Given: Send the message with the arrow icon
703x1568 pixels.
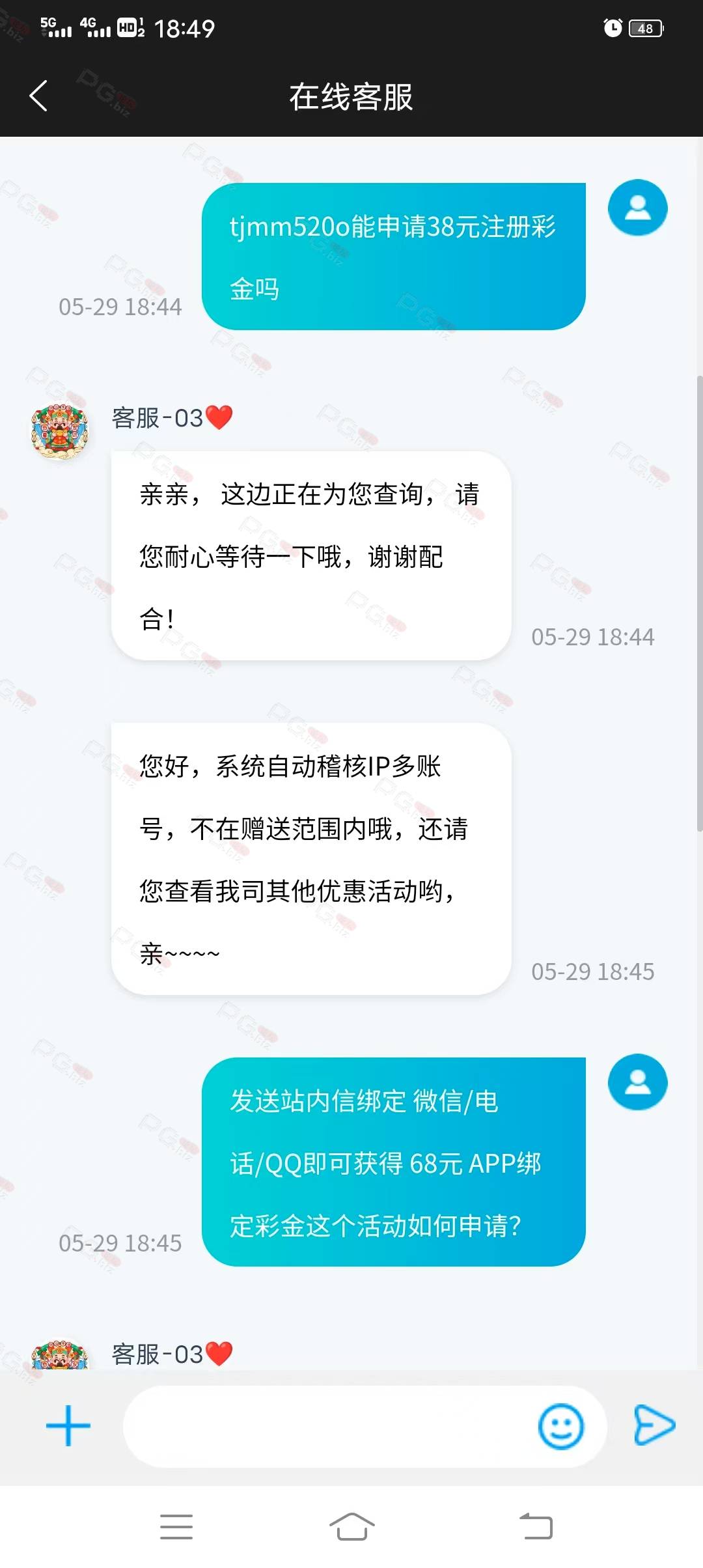Looking at the screenshot, I should pyautogui.click(x=654, y=1425).
